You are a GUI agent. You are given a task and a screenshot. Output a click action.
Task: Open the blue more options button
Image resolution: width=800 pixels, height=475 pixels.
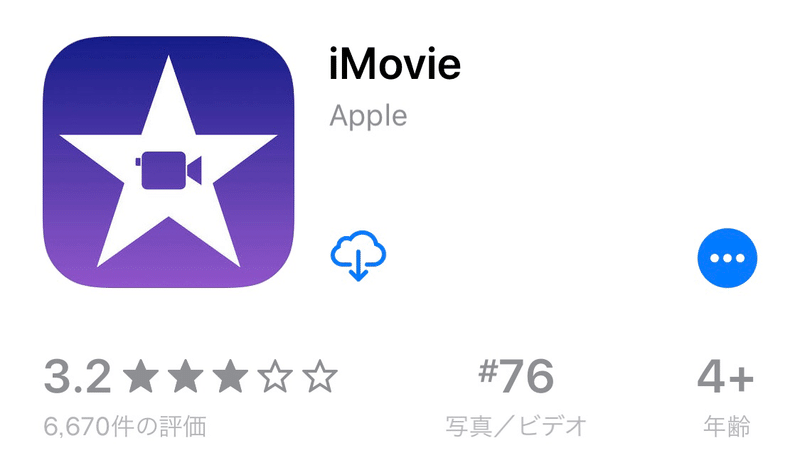[x=727, y=258]
